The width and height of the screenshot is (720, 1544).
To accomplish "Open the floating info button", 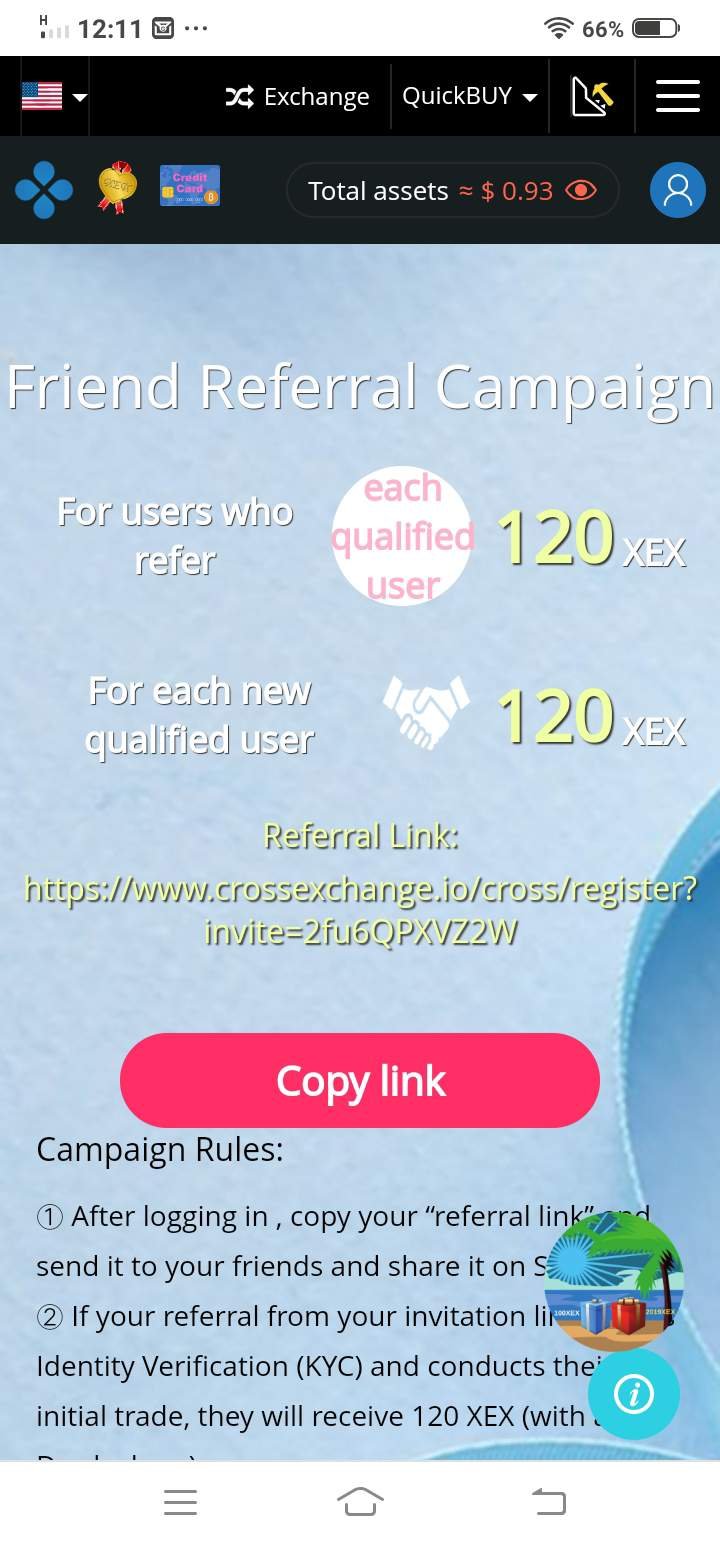I will click(x=634, y=1394).
